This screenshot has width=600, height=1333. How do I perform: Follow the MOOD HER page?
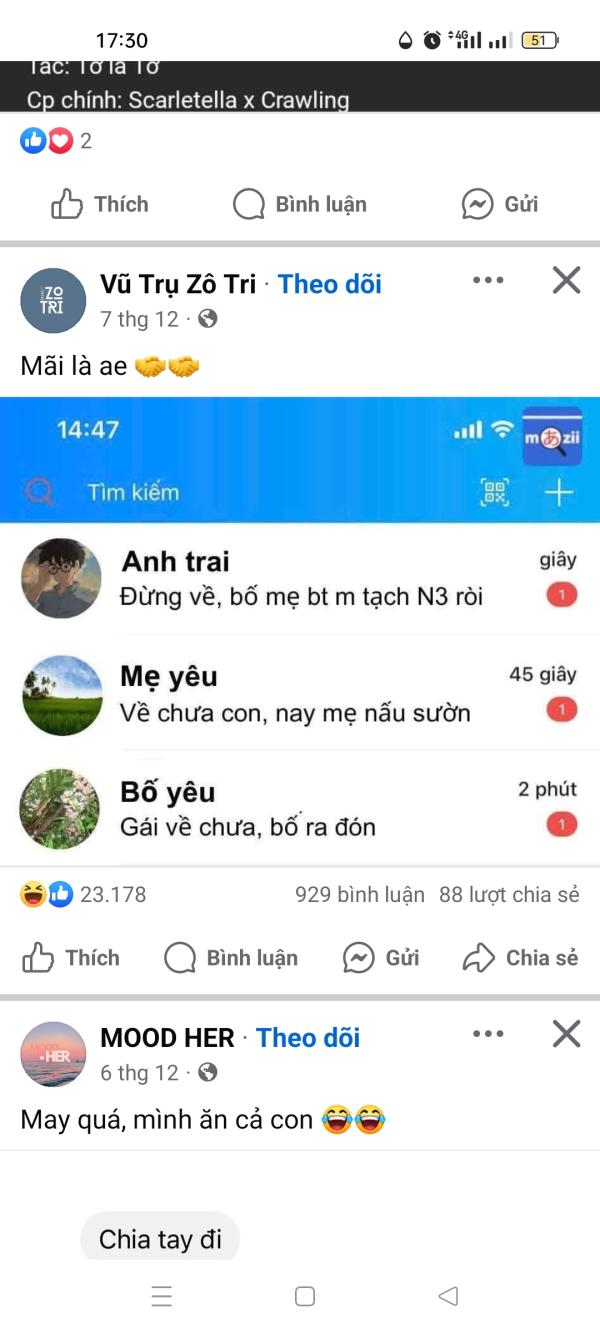point(308,1038)
